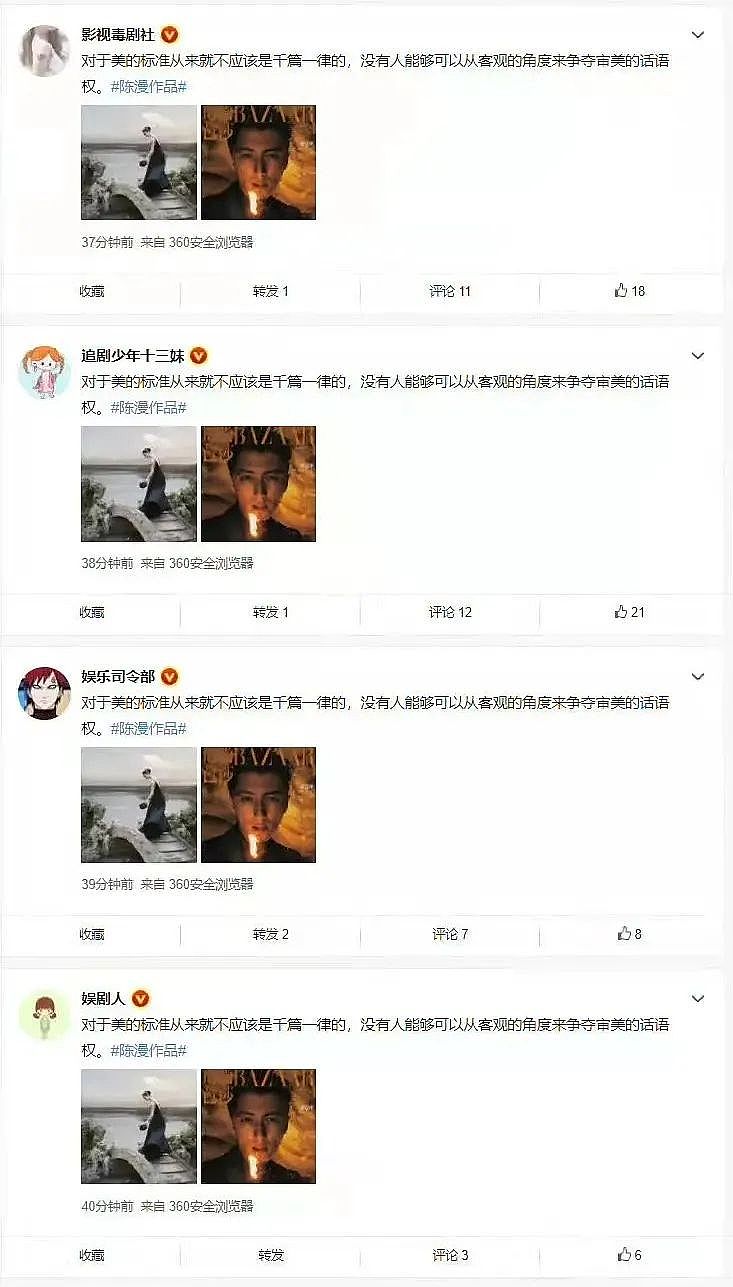Open 影视毒剧社's profile name
The width and height of the screenshot is (733, 1287).
[x=117, y=35]
